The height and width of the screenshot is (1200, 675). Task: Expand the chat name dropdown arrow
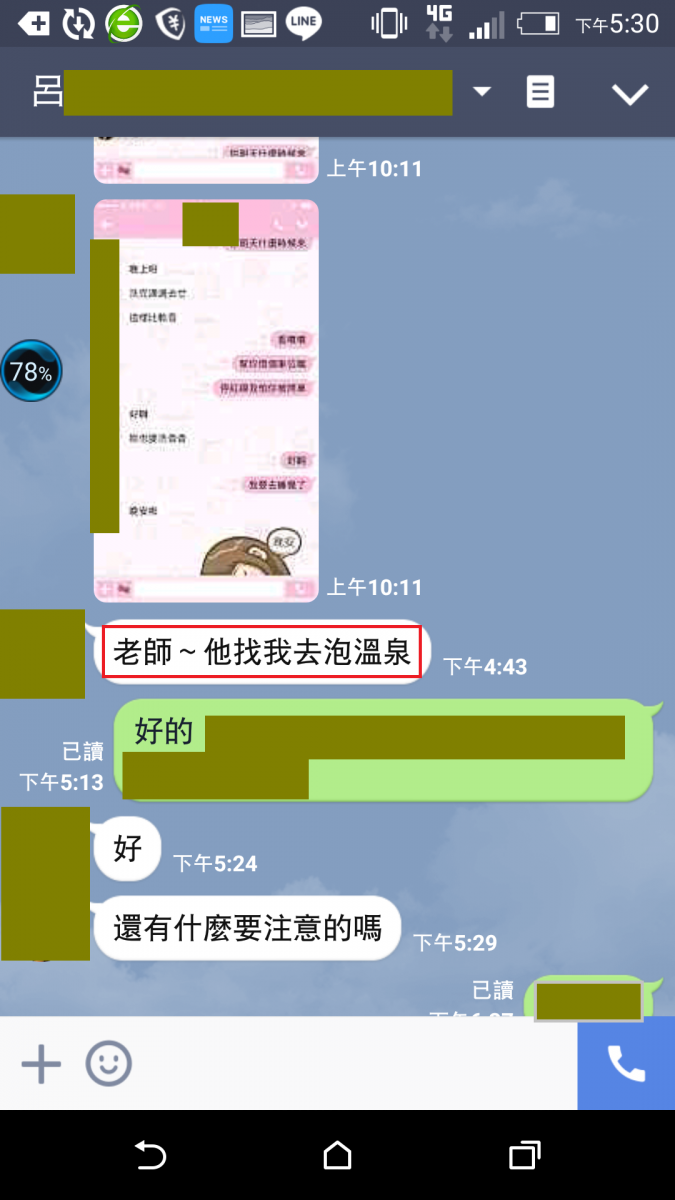click(482, 92)
